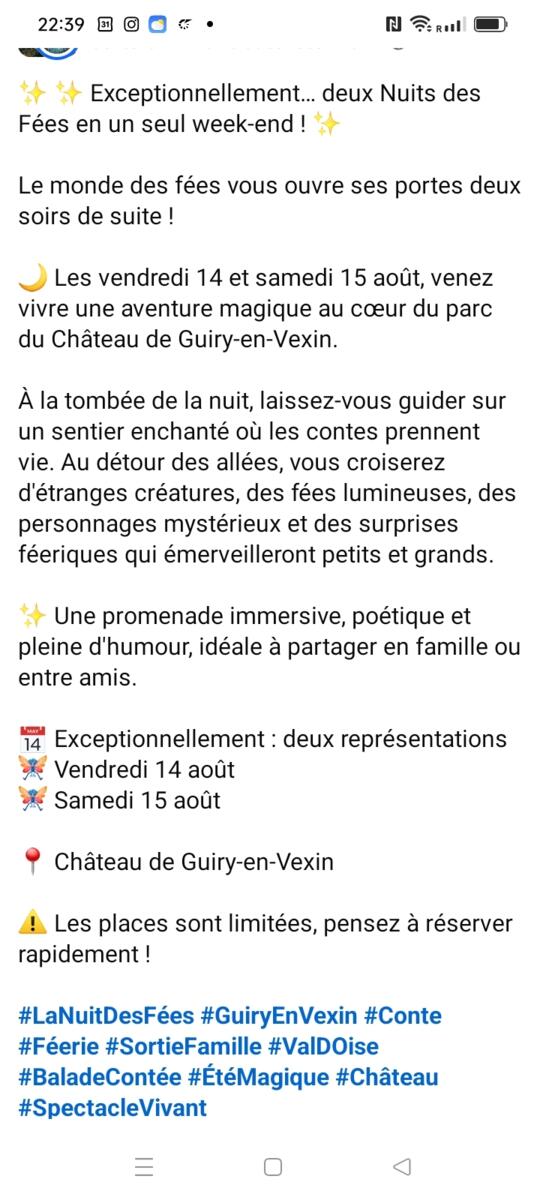Image resolution: width=540 pixels, height=1200 pixels.
Task: Select the #ÉtéMagique hashtag
Action: pyautogui.click(x=258, y=1078)
